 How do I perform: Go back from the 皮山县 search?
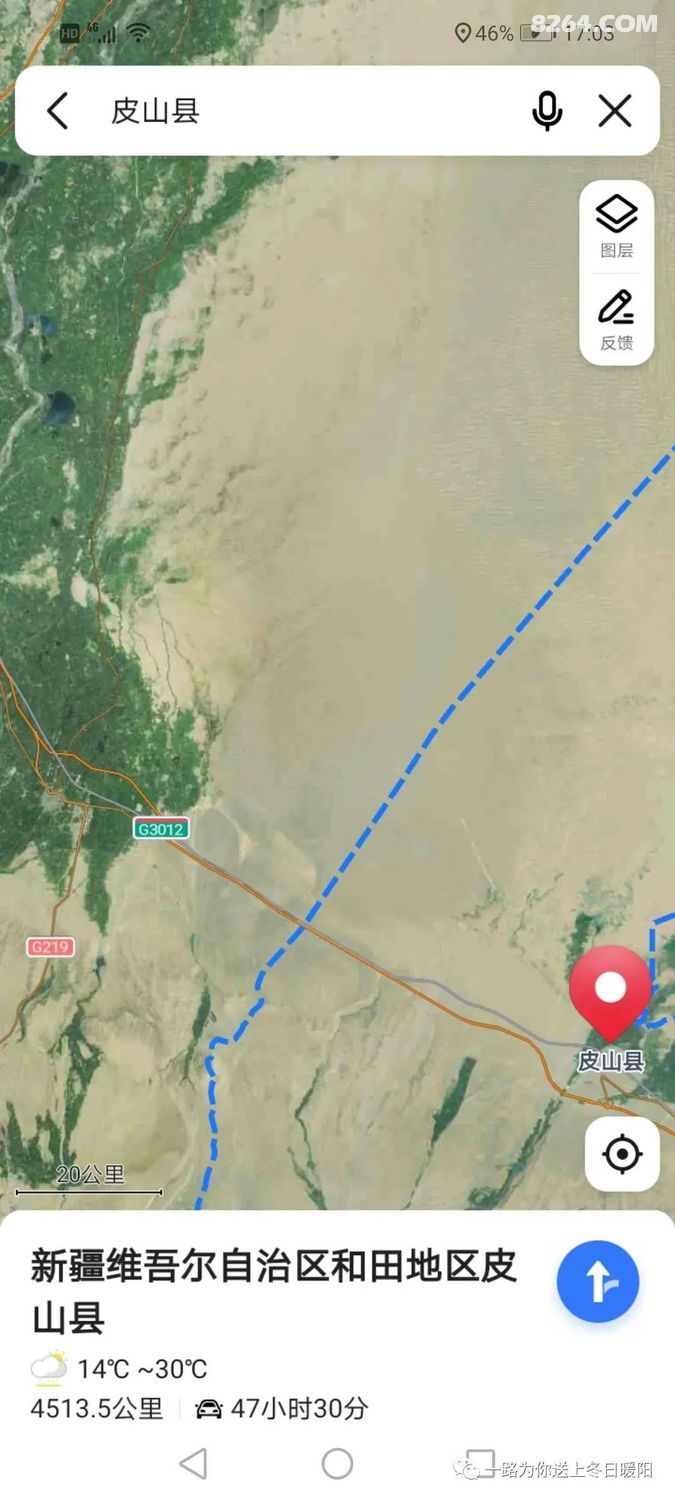click(58, 111)
